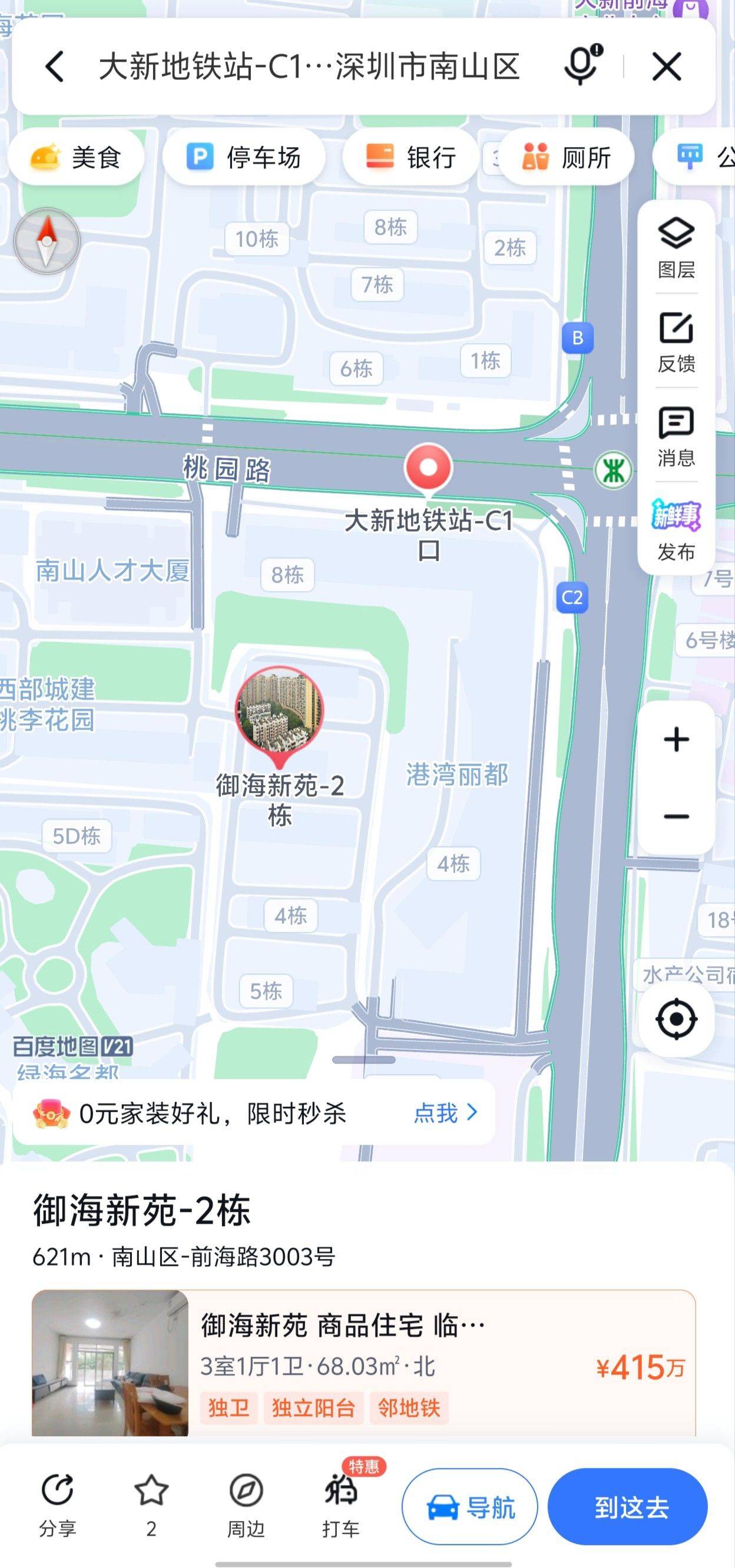Tap the compass to reset orientation

47,241
